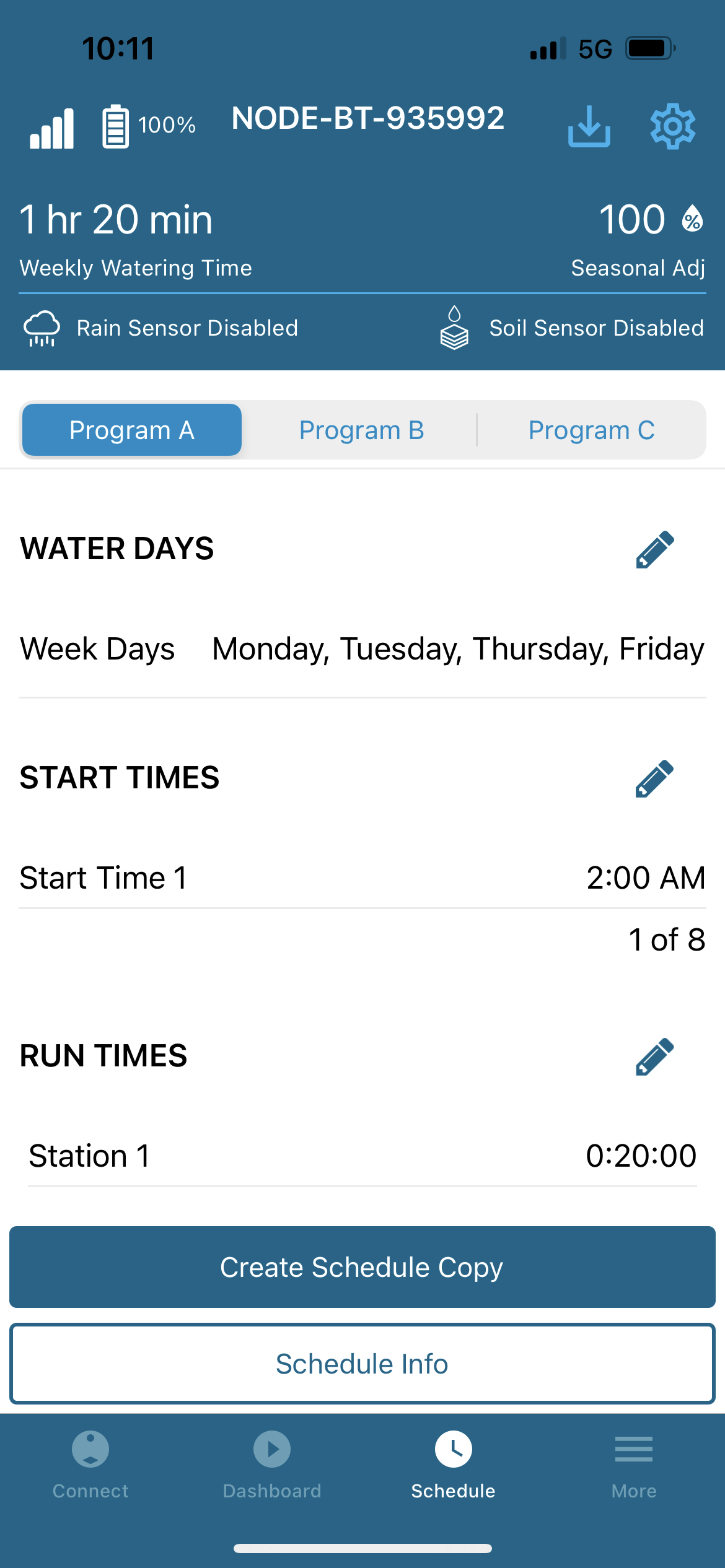The image size is (725, 1568).
Task: Edit Start Times with the pencil icon
Action: [x=654, y=778]
